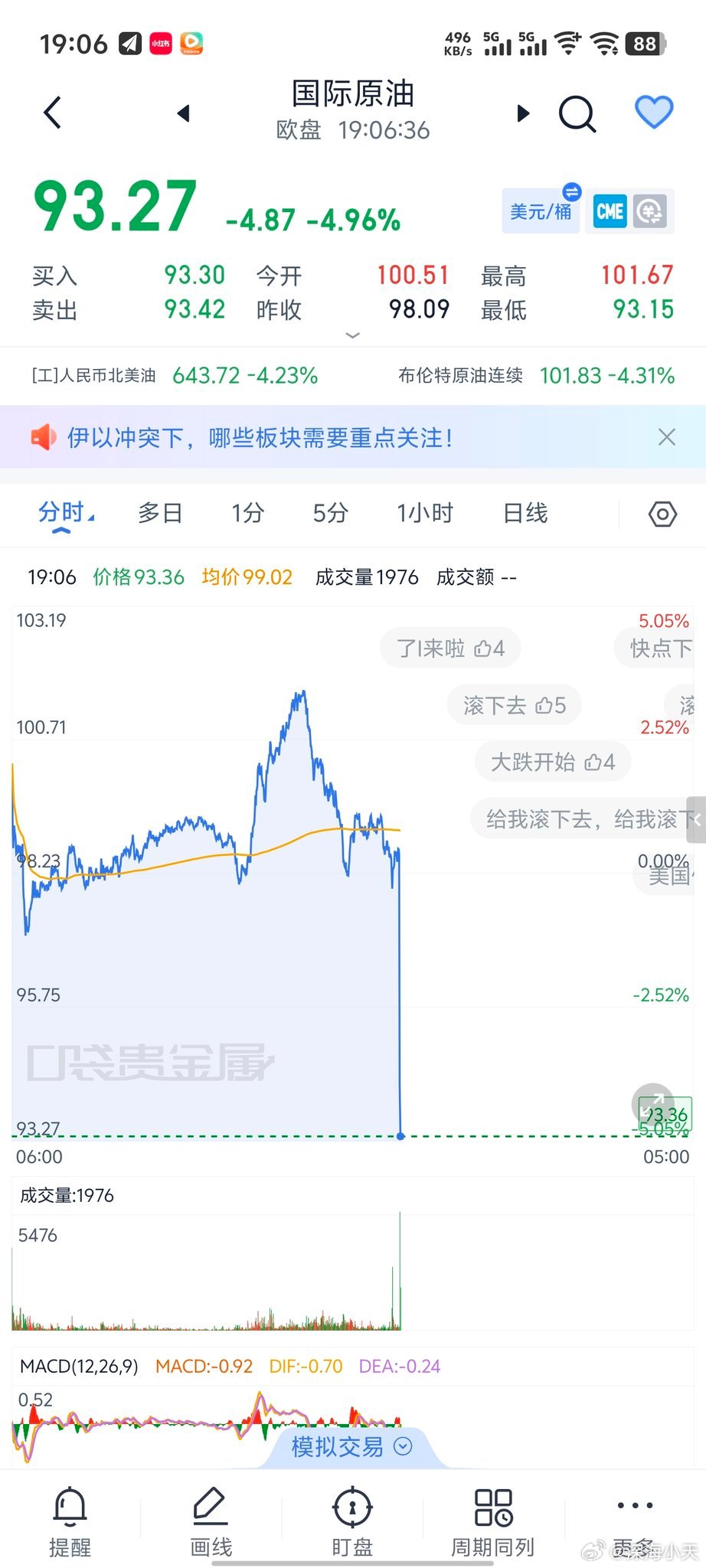
Task: Tap the 大跌开始 comment bubble
Action: click(x=551, y=762)
